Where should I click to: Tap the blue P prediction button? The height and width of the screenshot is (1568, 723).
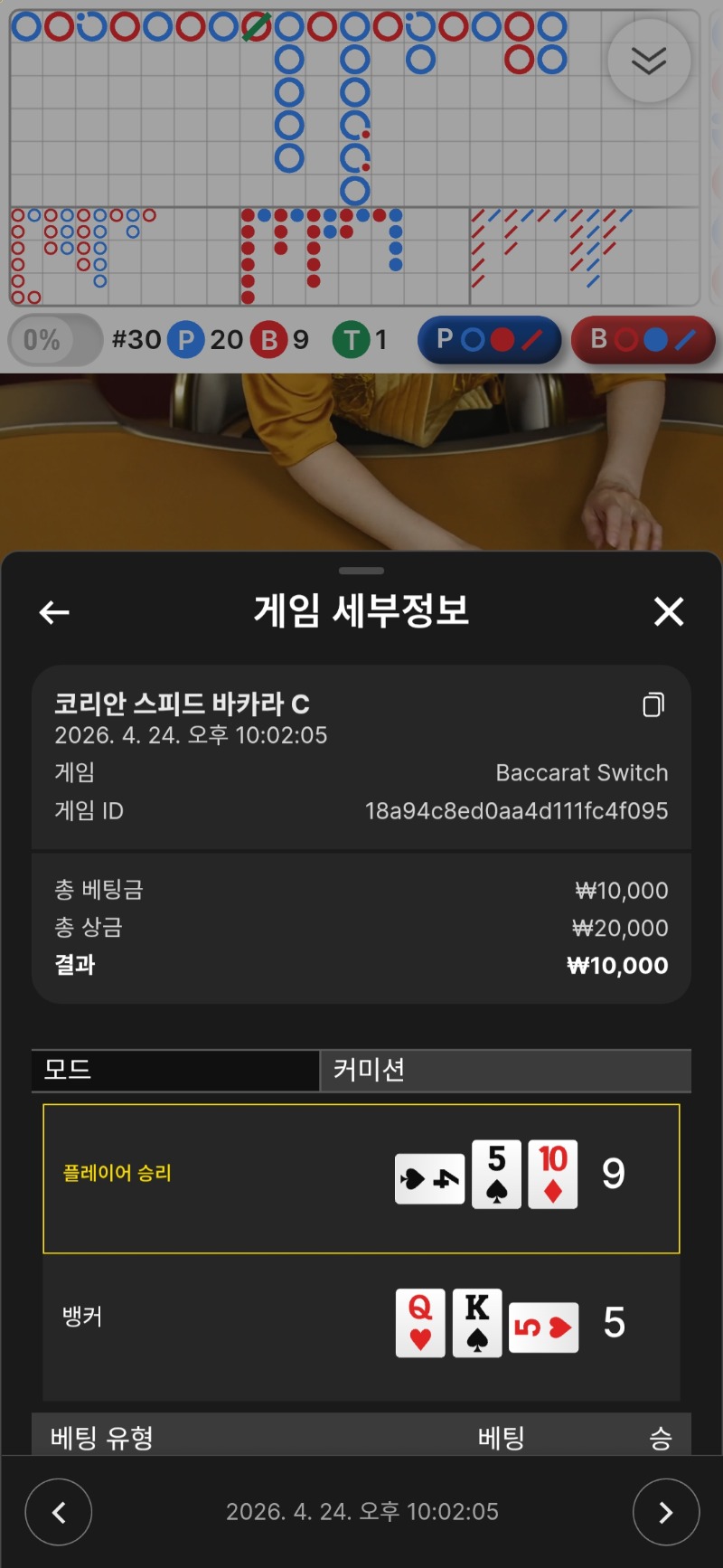489,340
